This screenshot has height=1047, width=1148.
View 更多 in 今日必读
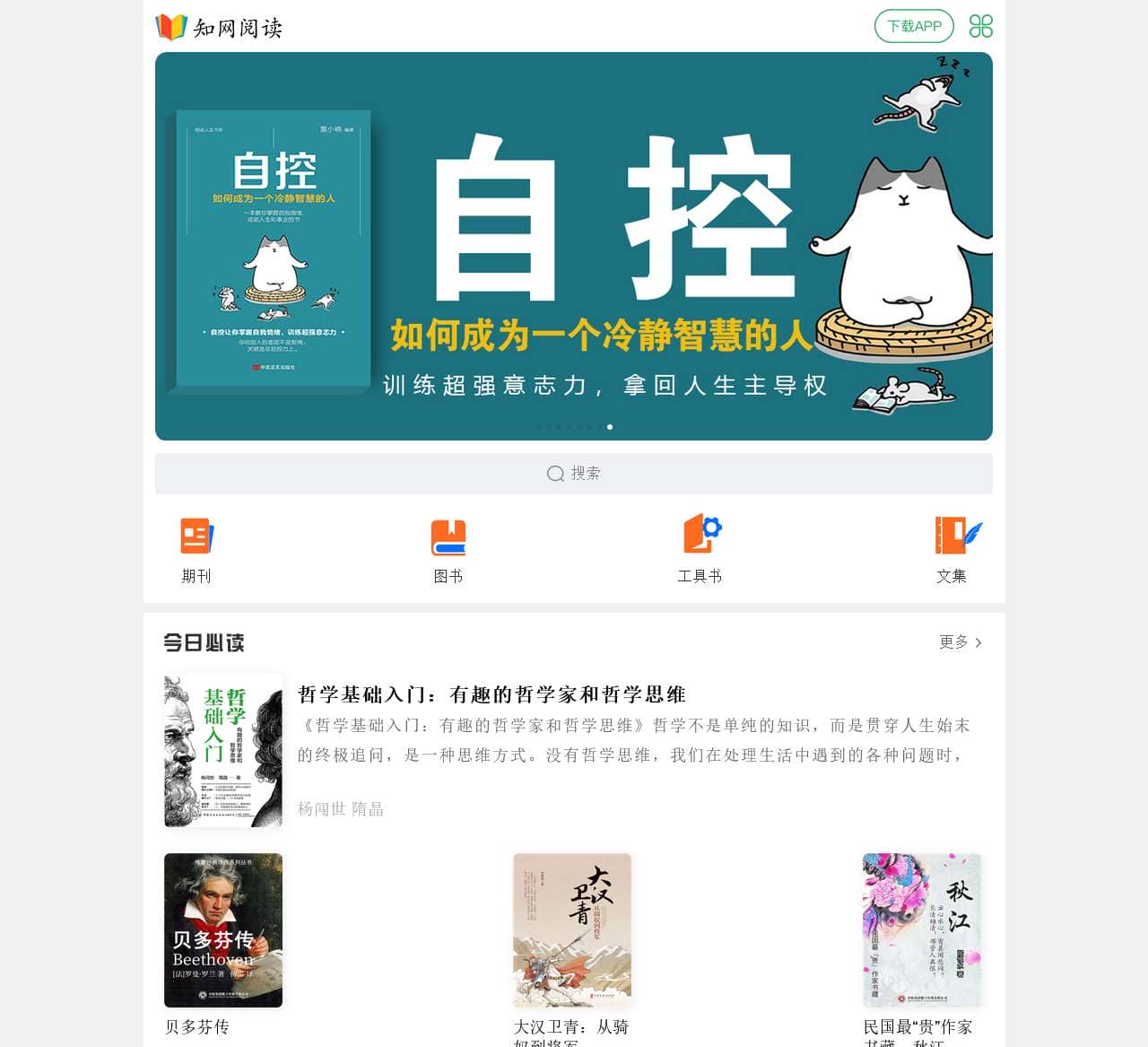pos(961,642)
